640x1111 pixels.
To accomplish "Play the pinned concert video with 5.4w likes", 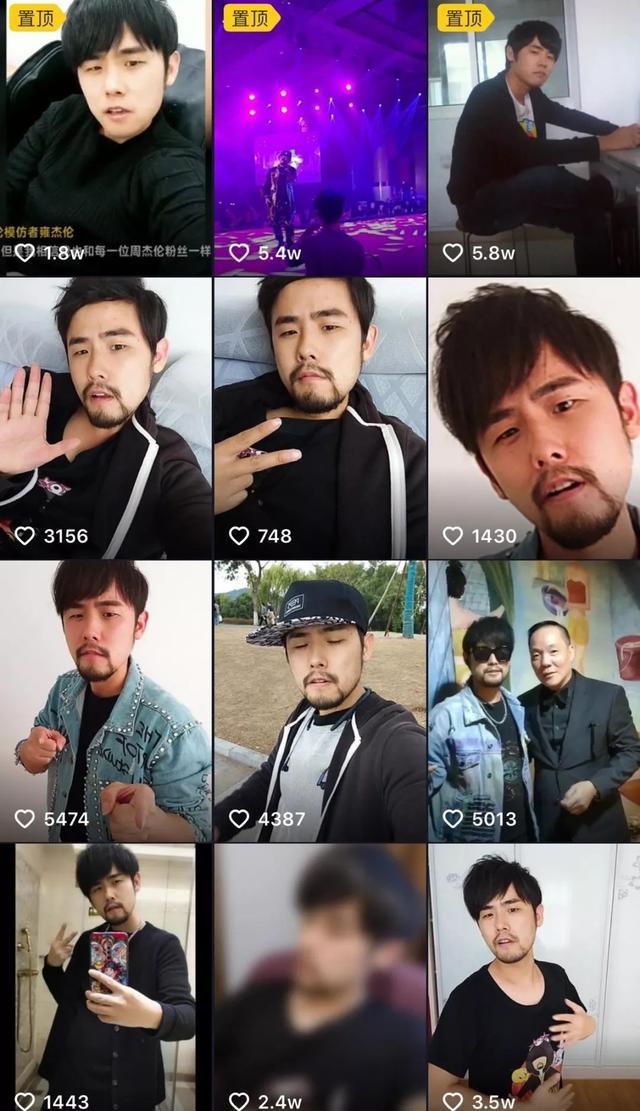I will coord(320,137).
